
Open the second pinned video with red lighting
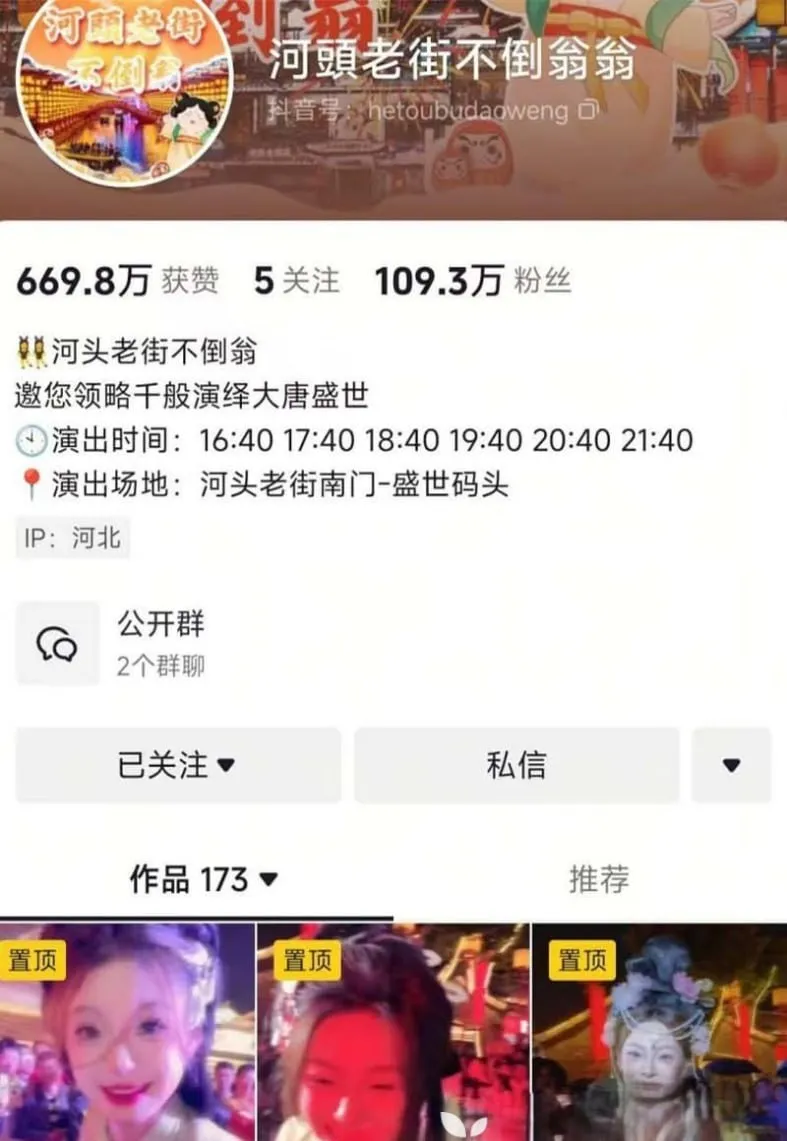(393, 1032)
